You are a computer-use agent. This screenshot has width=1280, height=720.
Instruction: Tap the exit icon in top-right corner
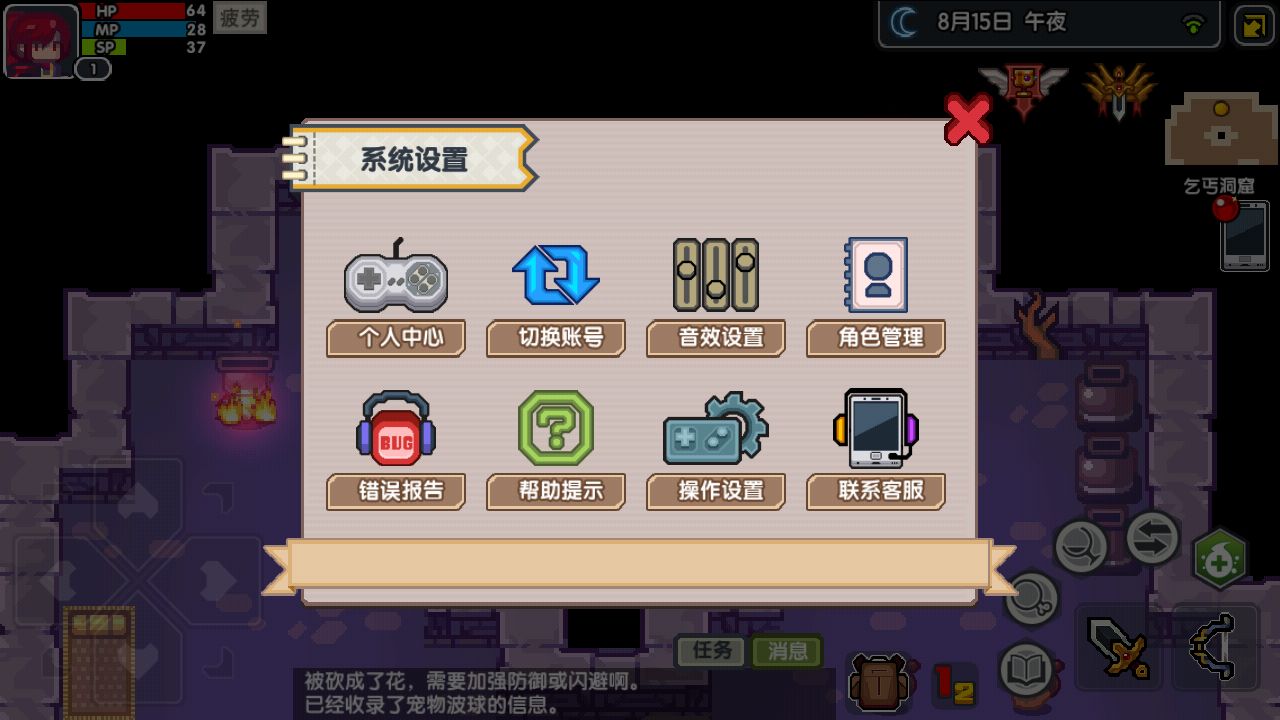(1254, 25)
